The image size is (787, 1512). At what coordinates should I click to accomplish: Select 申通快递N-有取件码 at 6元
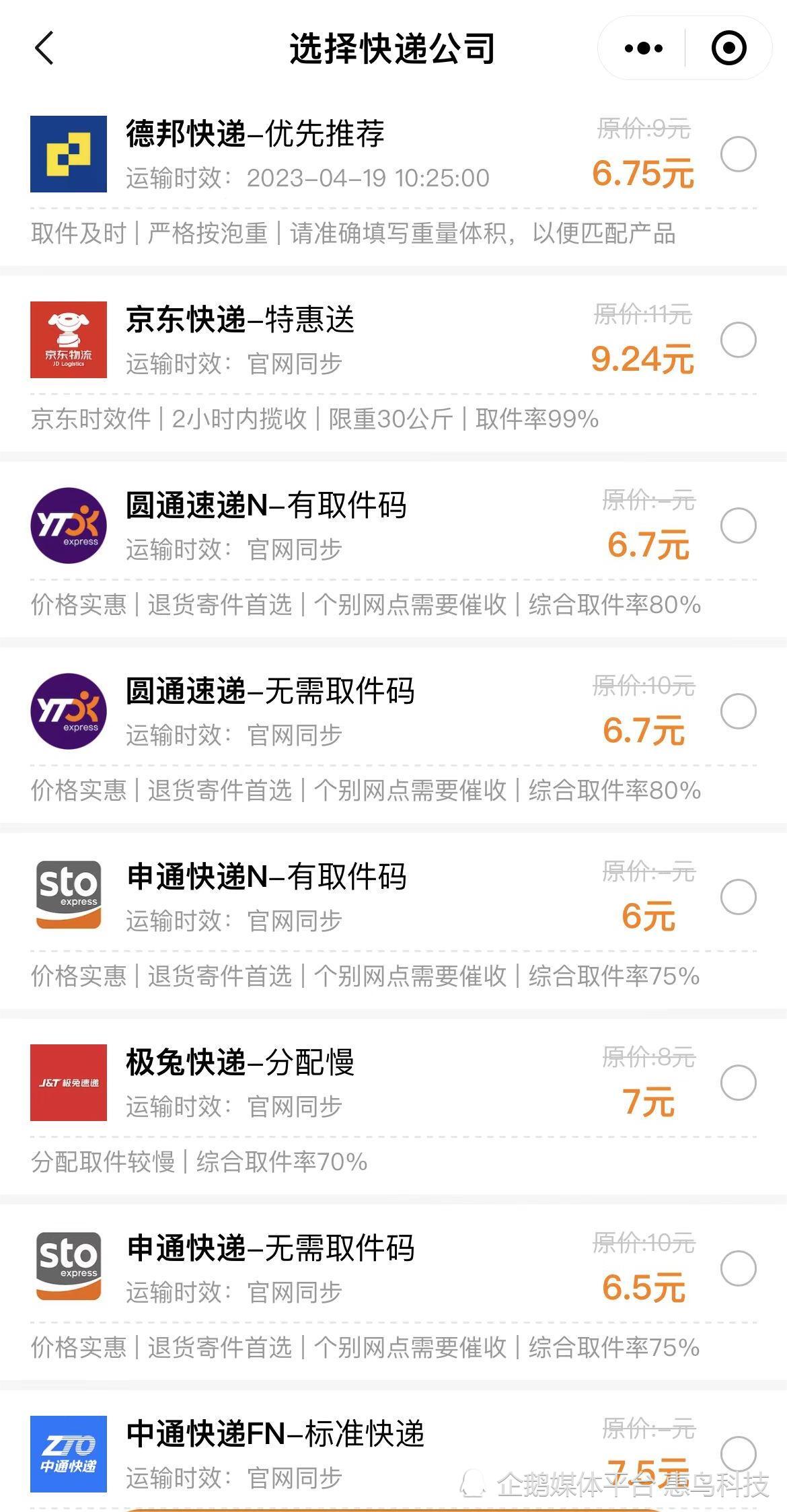point(739,897)
